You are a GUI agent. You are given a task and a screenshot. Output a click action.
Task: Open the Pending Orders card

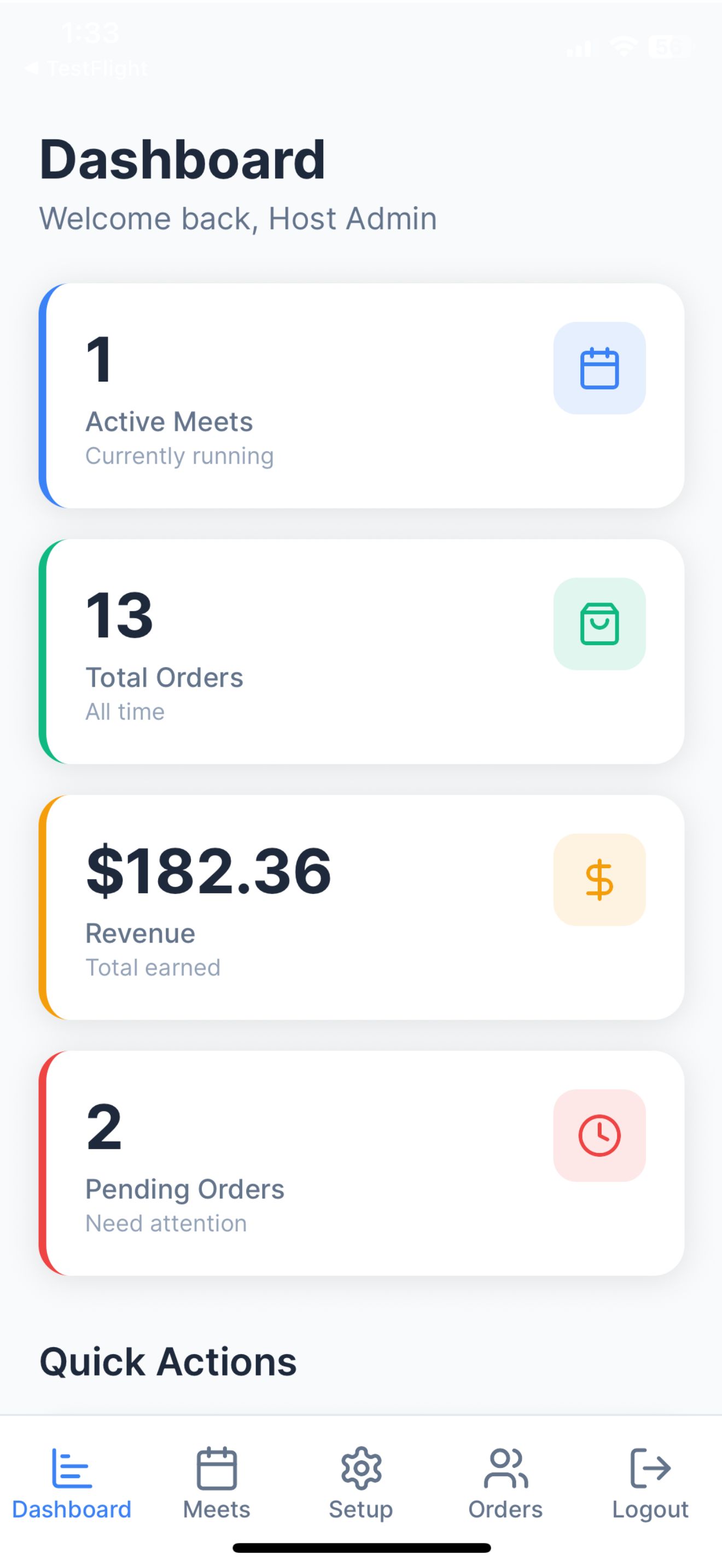362,1163
